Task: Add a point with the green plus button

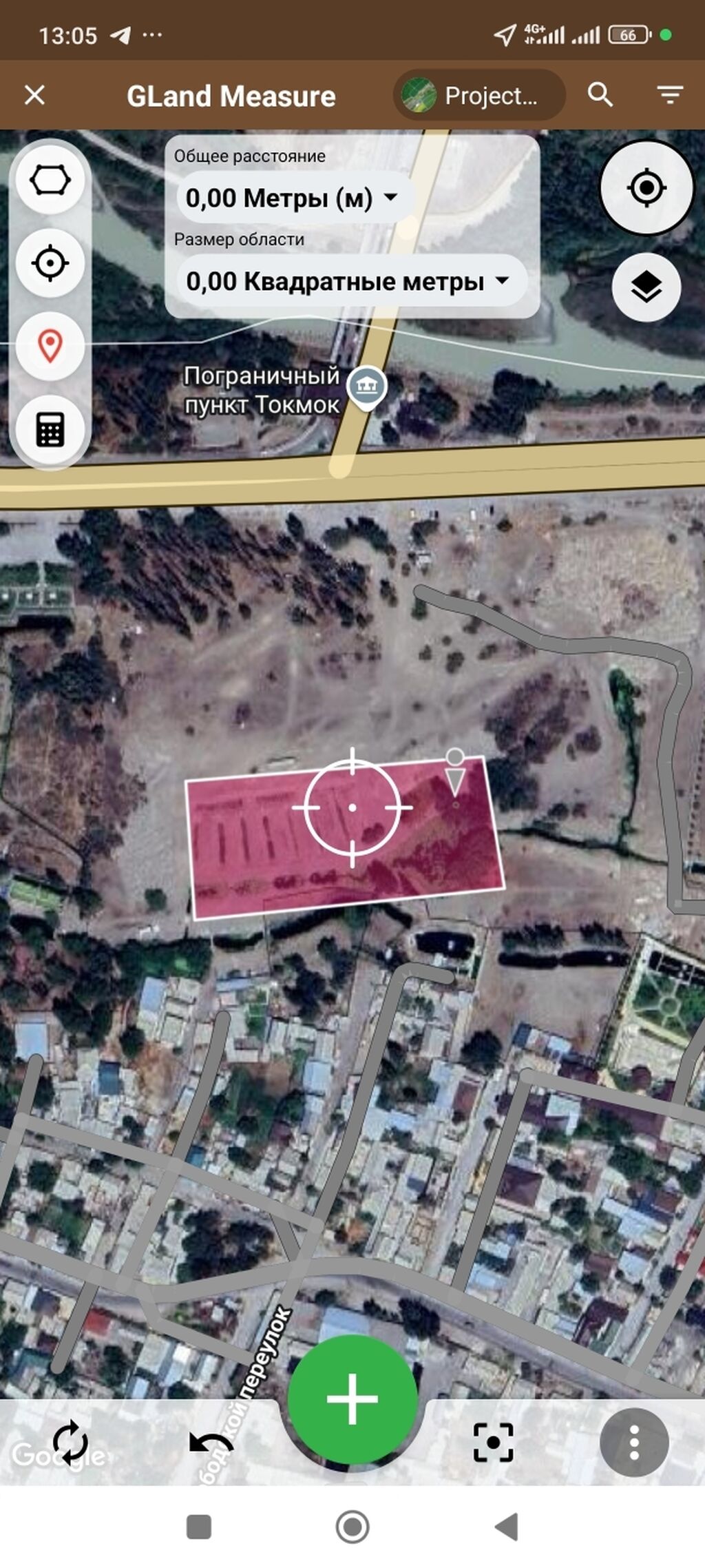Action: pos(352,1399)
